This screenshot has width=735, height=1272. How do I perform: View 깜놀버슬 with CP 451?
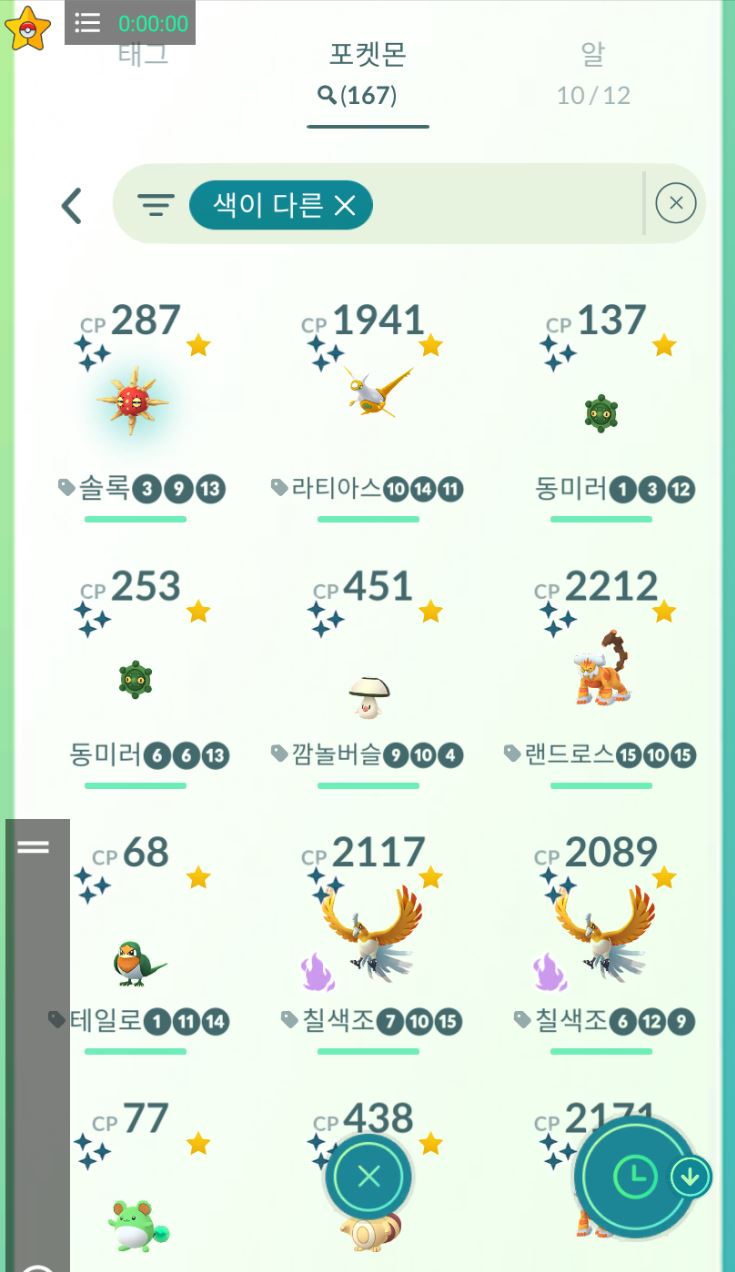[x=368, y=694]
